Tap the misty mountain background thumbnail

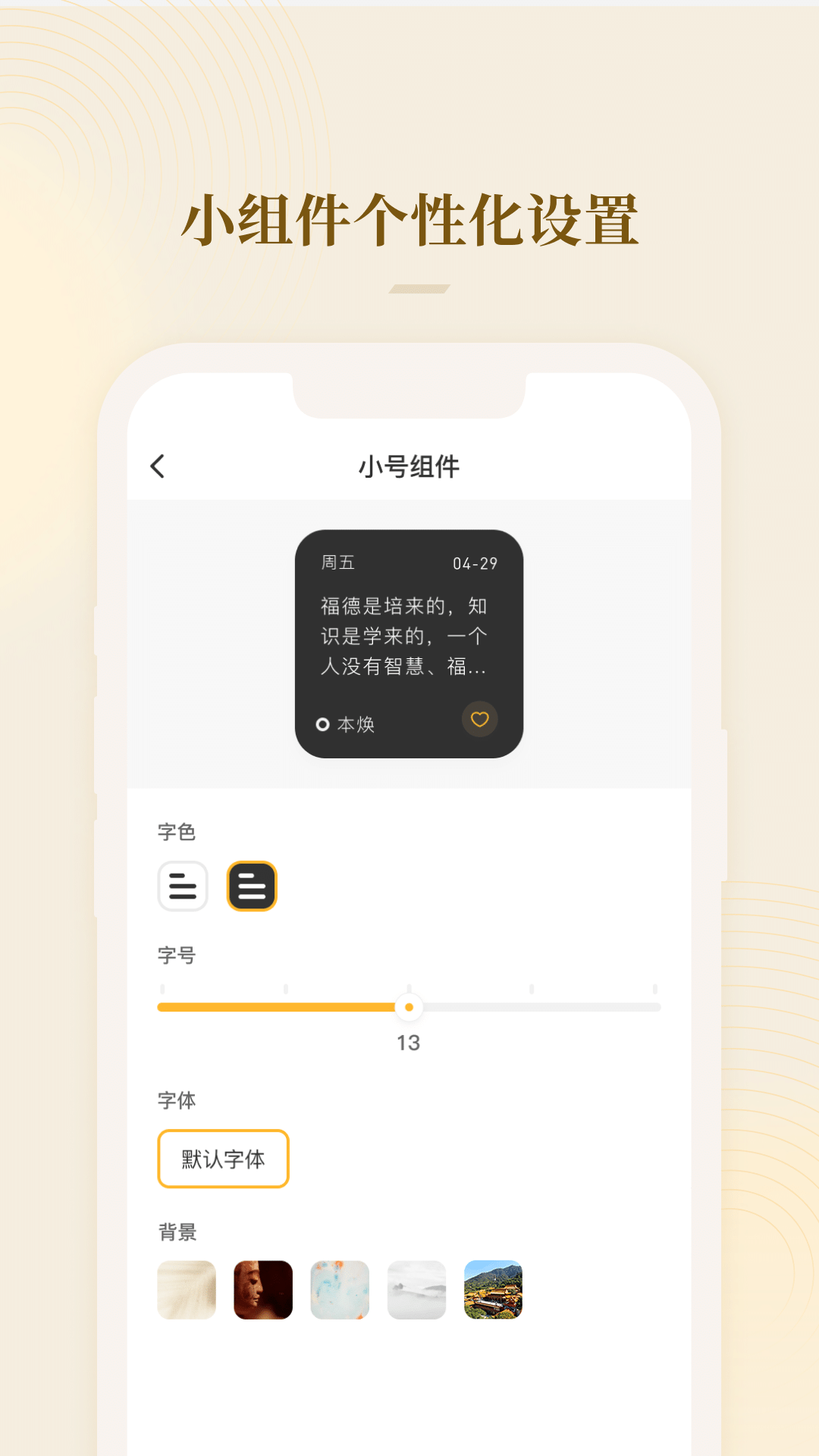(416, 1290)
